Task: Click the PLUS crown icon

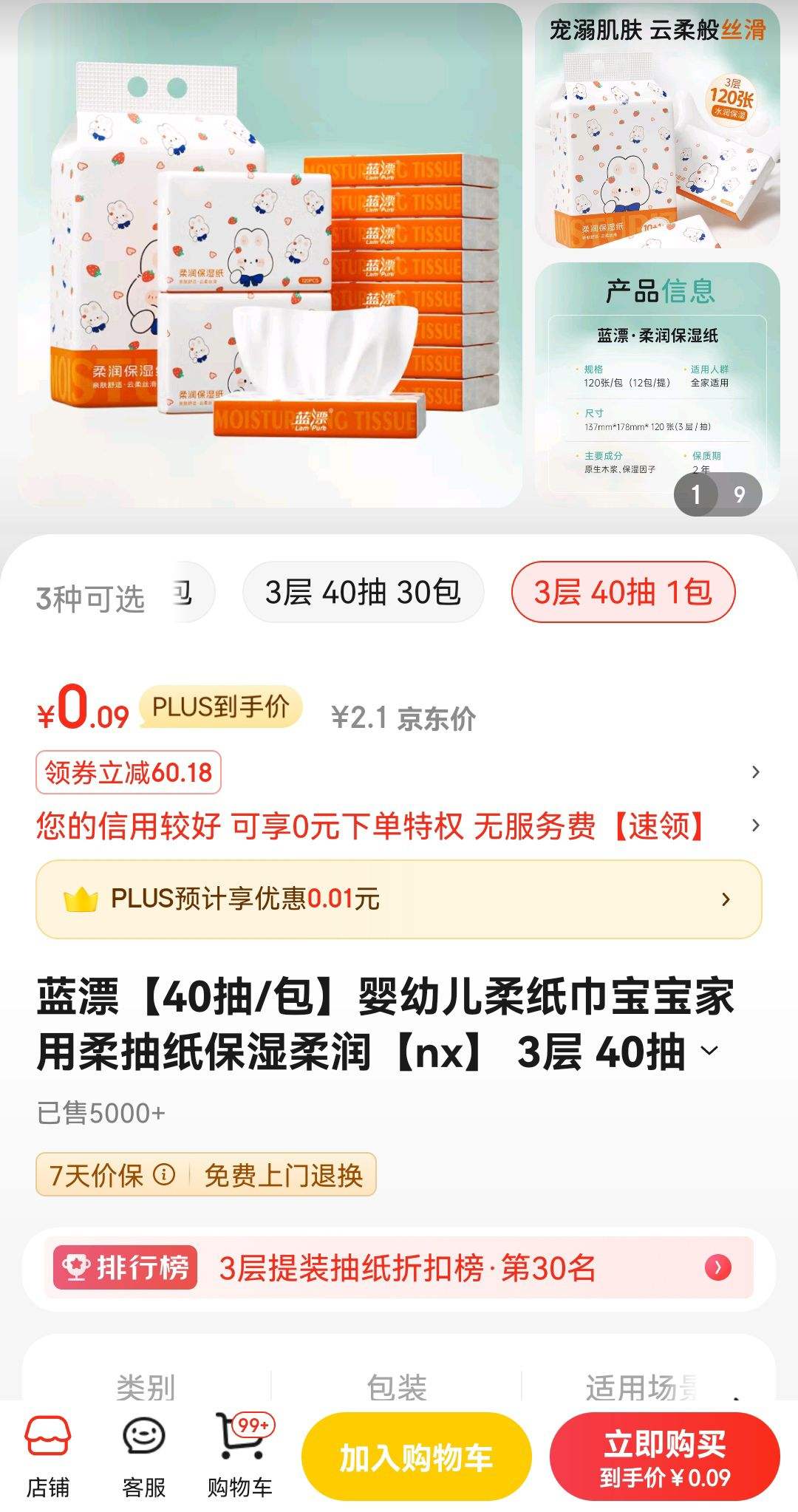Action: pyautogui.click(x=83, y=898)
